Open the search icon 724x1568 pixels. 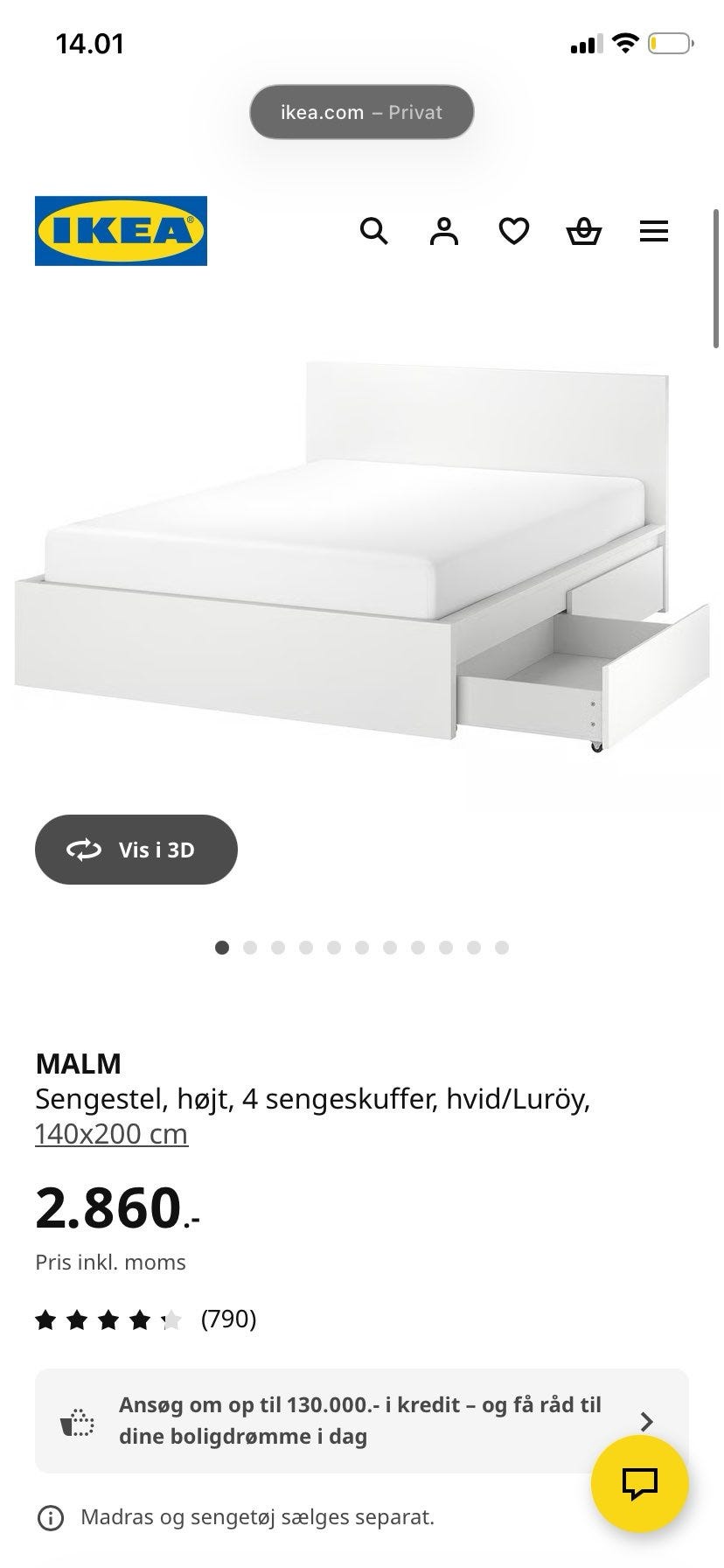tap(374, 231)
